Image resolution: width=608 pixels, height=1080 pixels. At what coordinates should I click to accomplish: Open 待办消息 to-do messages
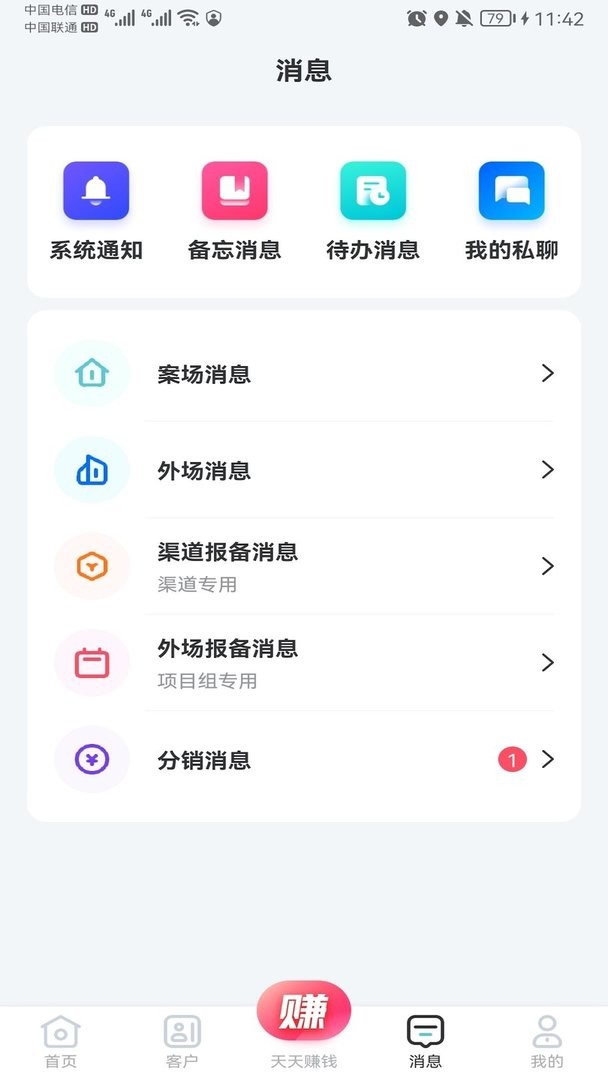point(372,210)
